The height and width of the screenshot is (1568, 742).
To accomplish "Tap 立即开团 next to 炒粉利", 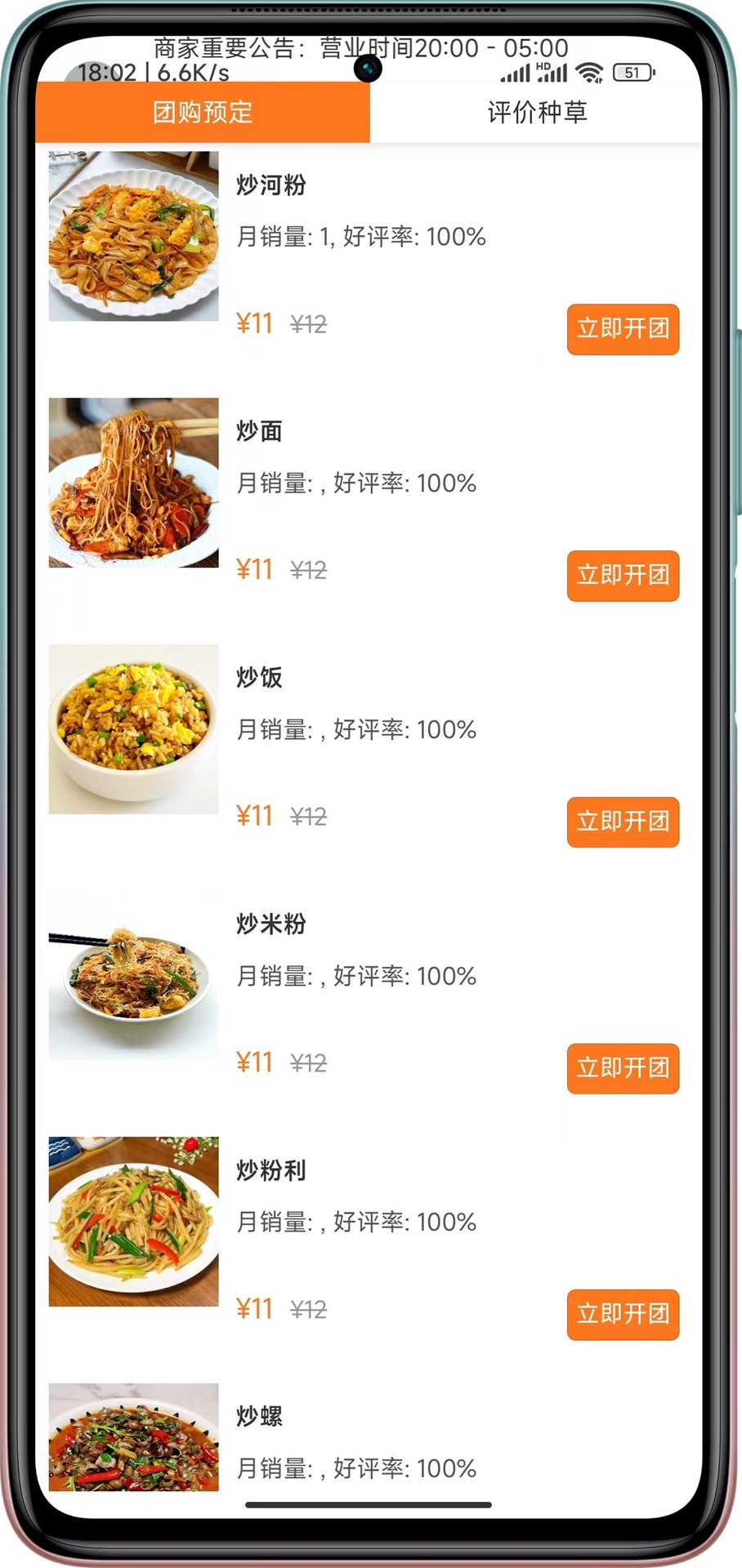I will pyautogui.click(x=622, y=1316).
